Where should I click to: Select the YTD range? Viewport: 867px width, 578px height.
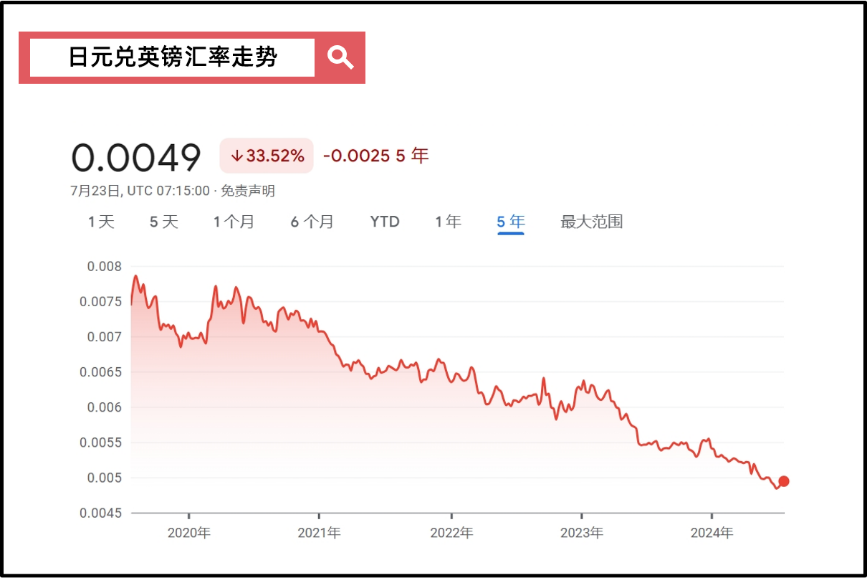coord(384,222)
